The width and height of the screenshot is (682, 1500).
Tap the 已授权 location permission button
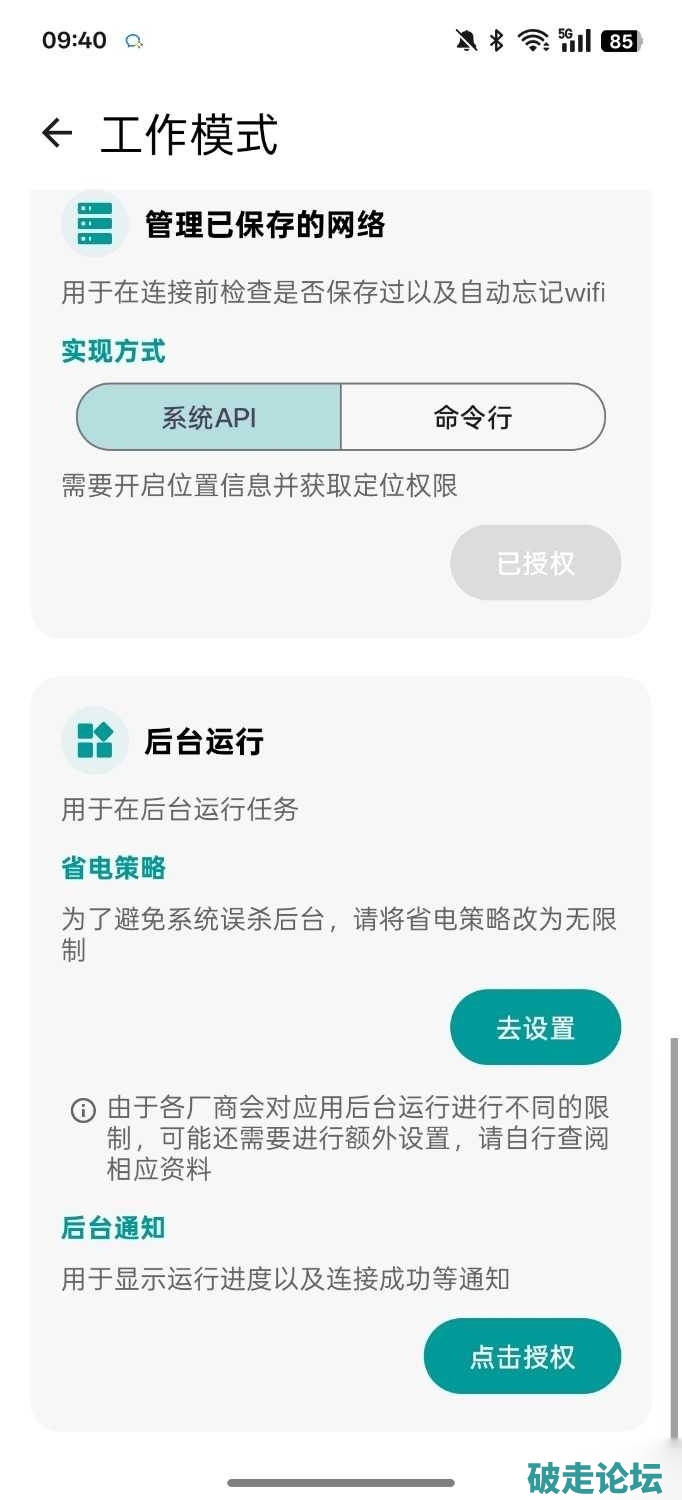coord(535,563)
